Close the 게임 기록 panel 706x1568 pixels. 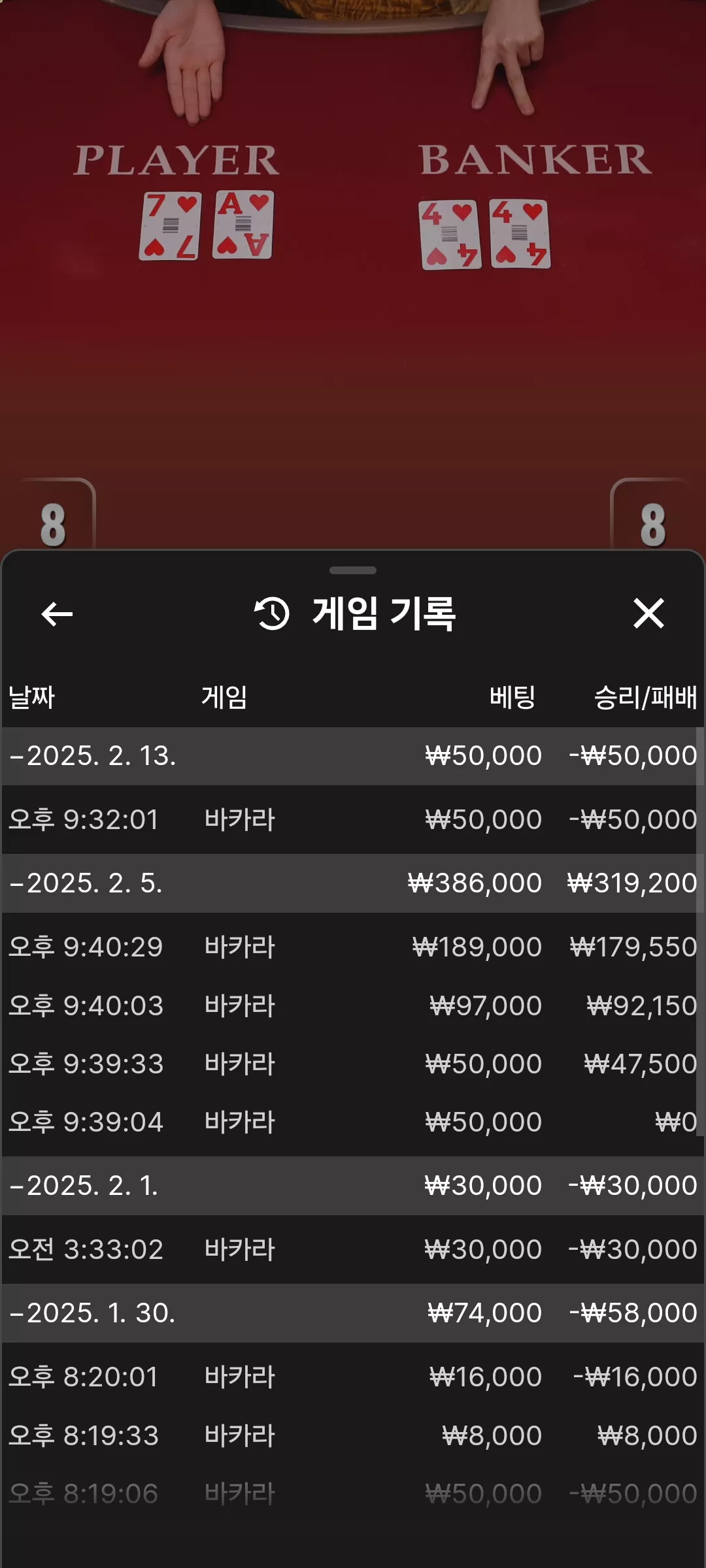pyautogui.click(x=648, y=613)
